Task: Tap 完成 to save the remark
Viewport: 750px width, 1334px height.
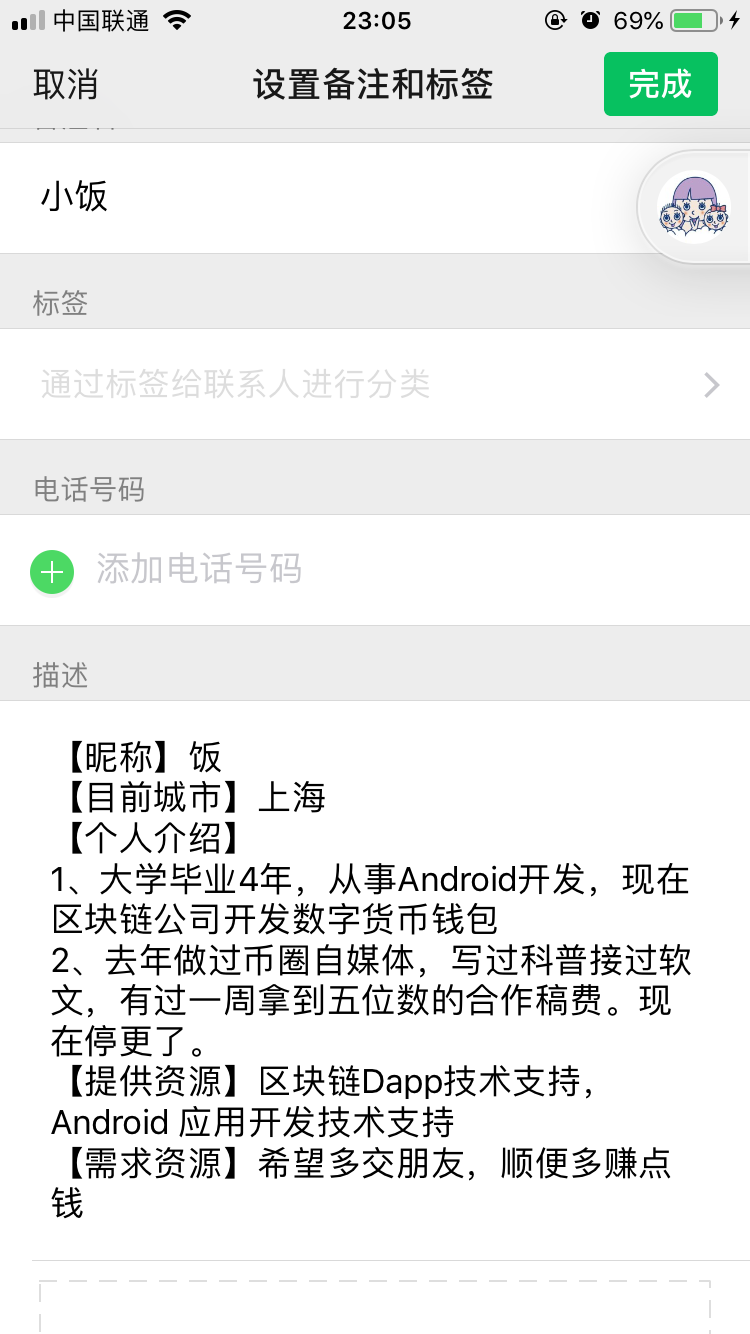Action: [x=660, y=84]
